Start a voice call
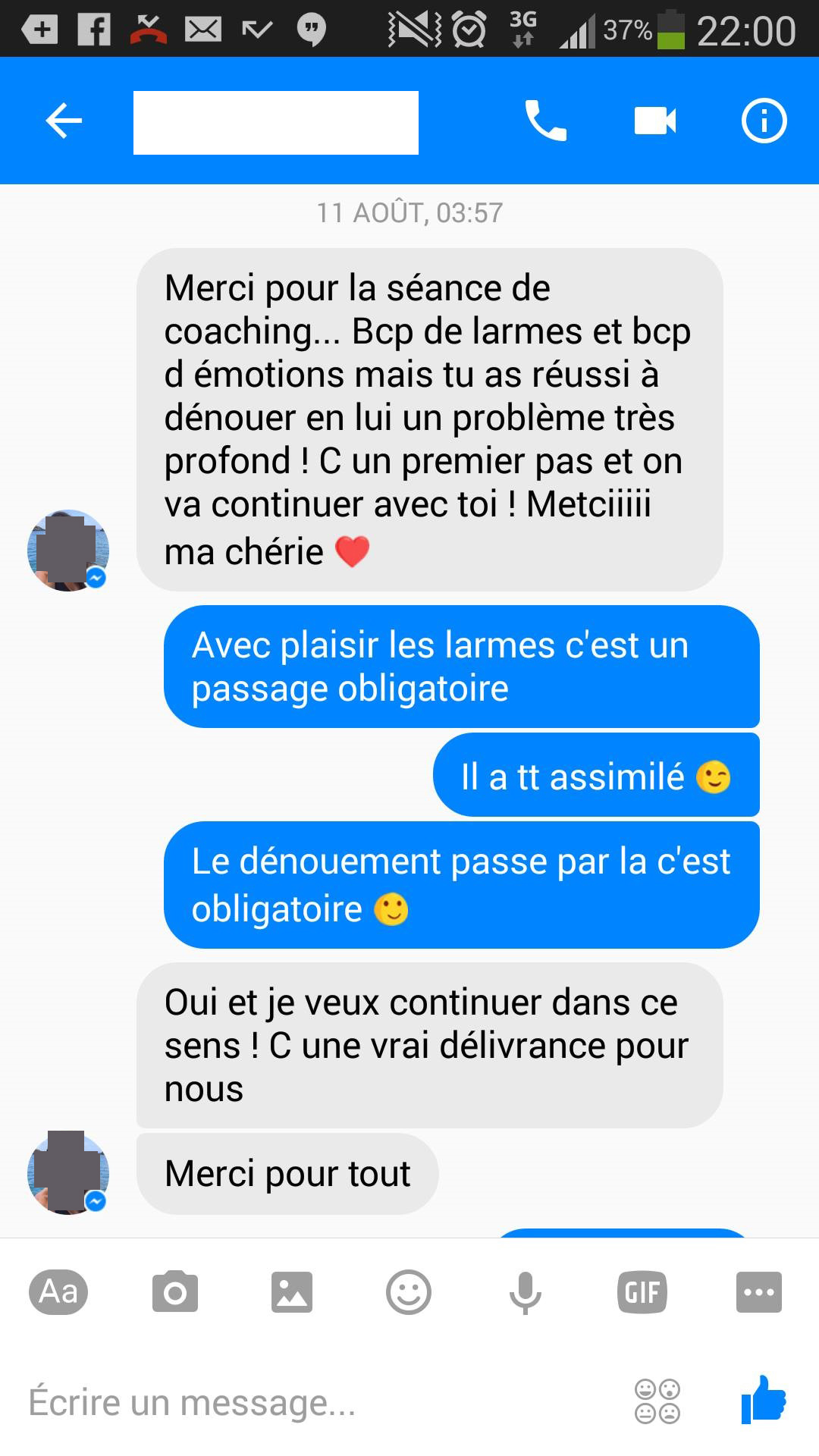 [546, 121]
